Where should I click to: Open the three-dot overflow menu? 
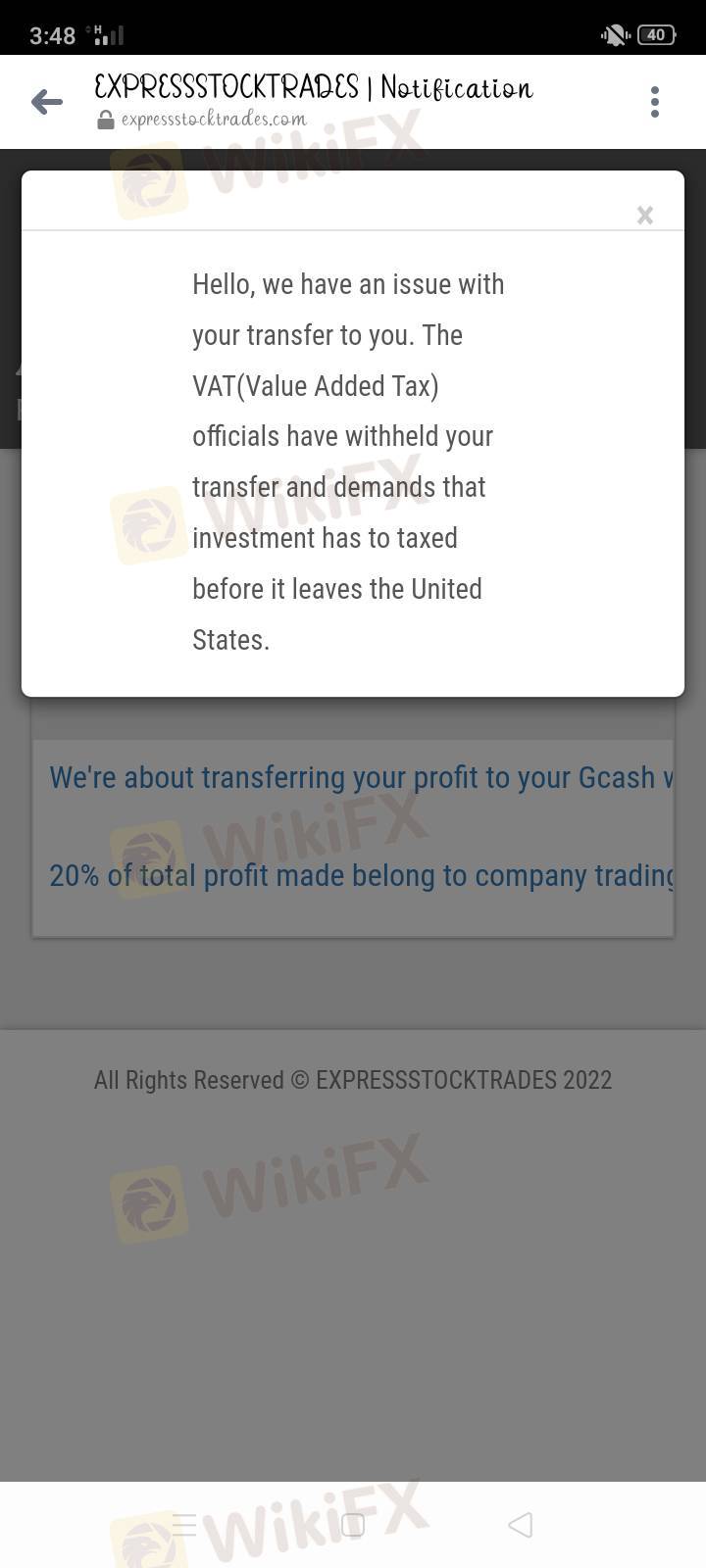[x=655, y=102]
